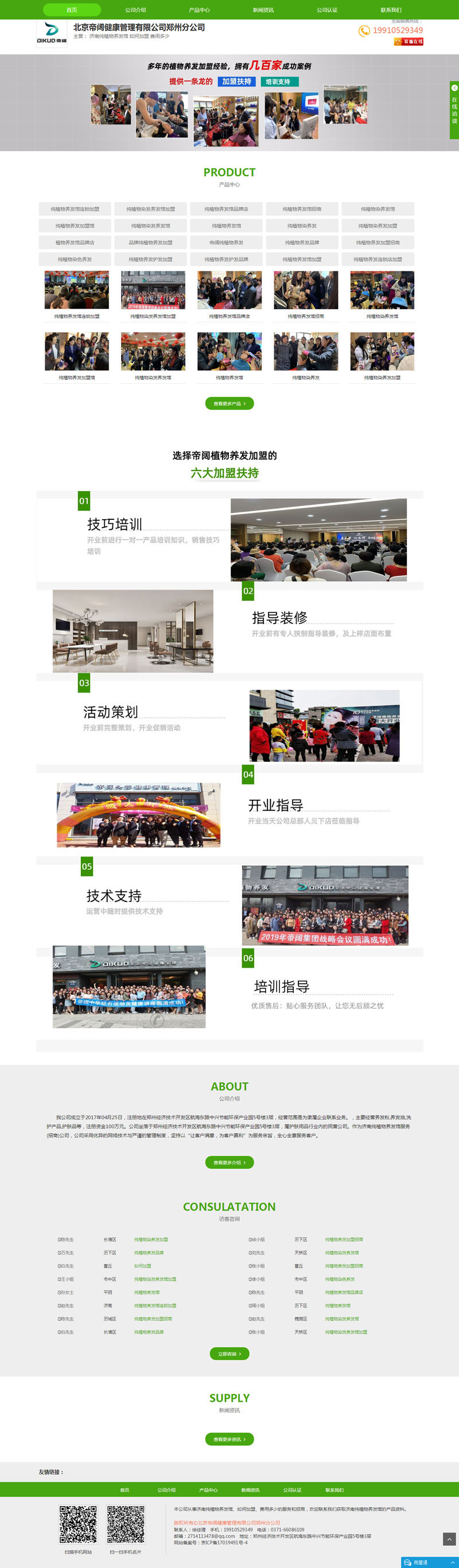
Task: Open 公司介绍 in the top navigation
Action: point(135,10)
